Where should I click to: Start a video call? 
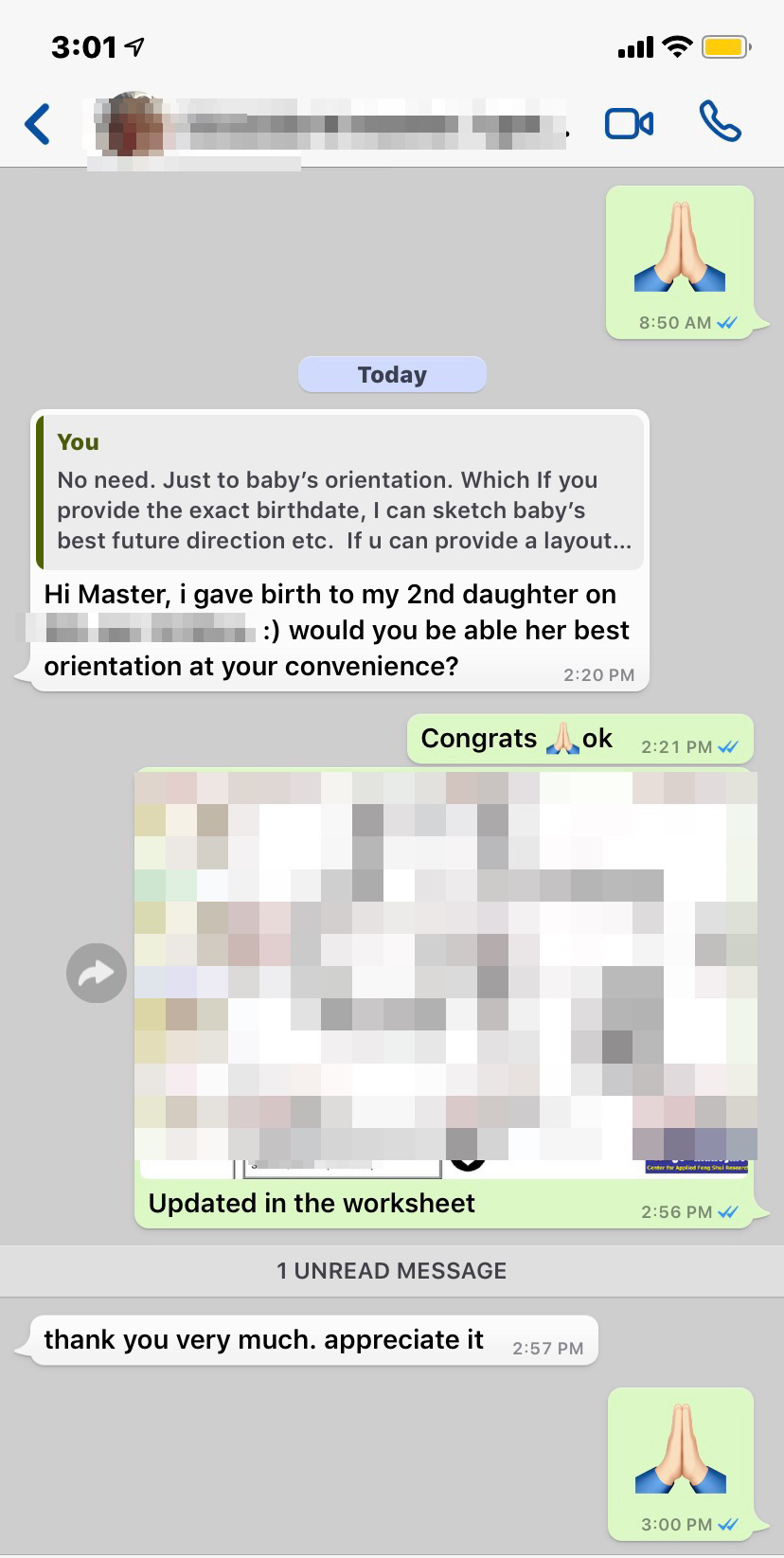coord(629,124)
